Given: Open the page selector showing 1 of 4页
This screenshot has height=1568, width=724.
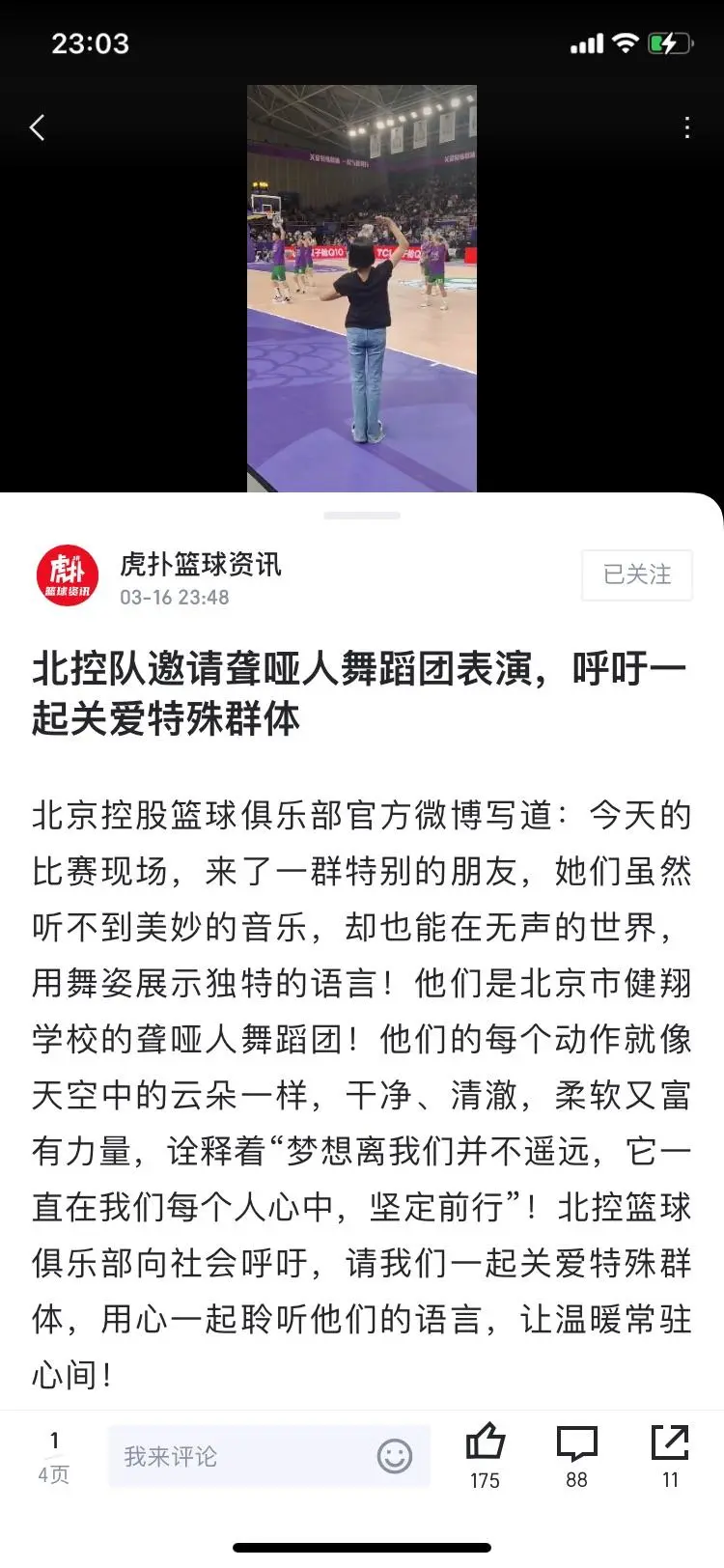Looking at the screenshot, I should pos(54,1457).
